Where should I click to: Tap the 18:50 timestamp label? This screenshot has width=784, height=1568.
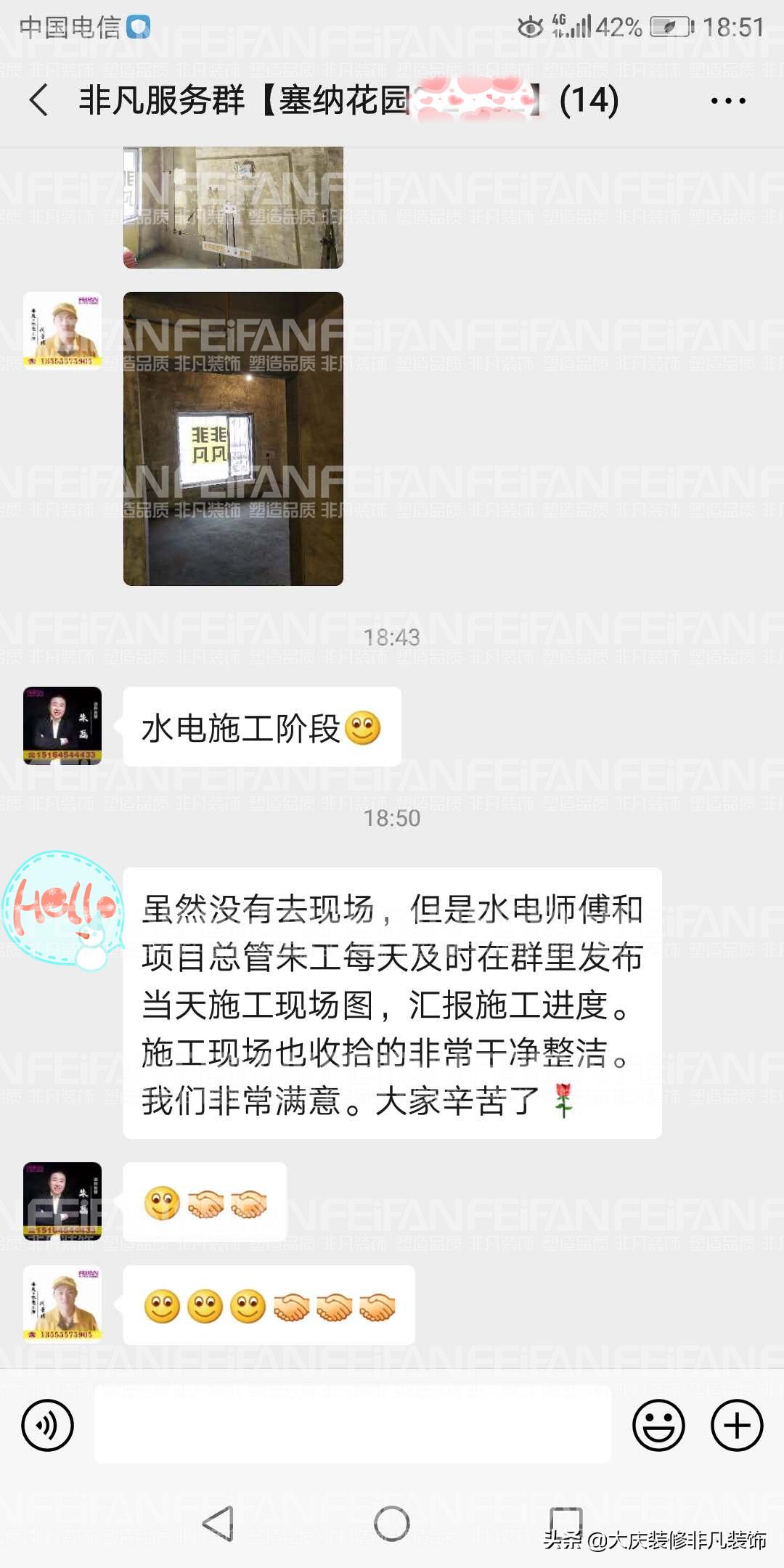click(392, 817)
